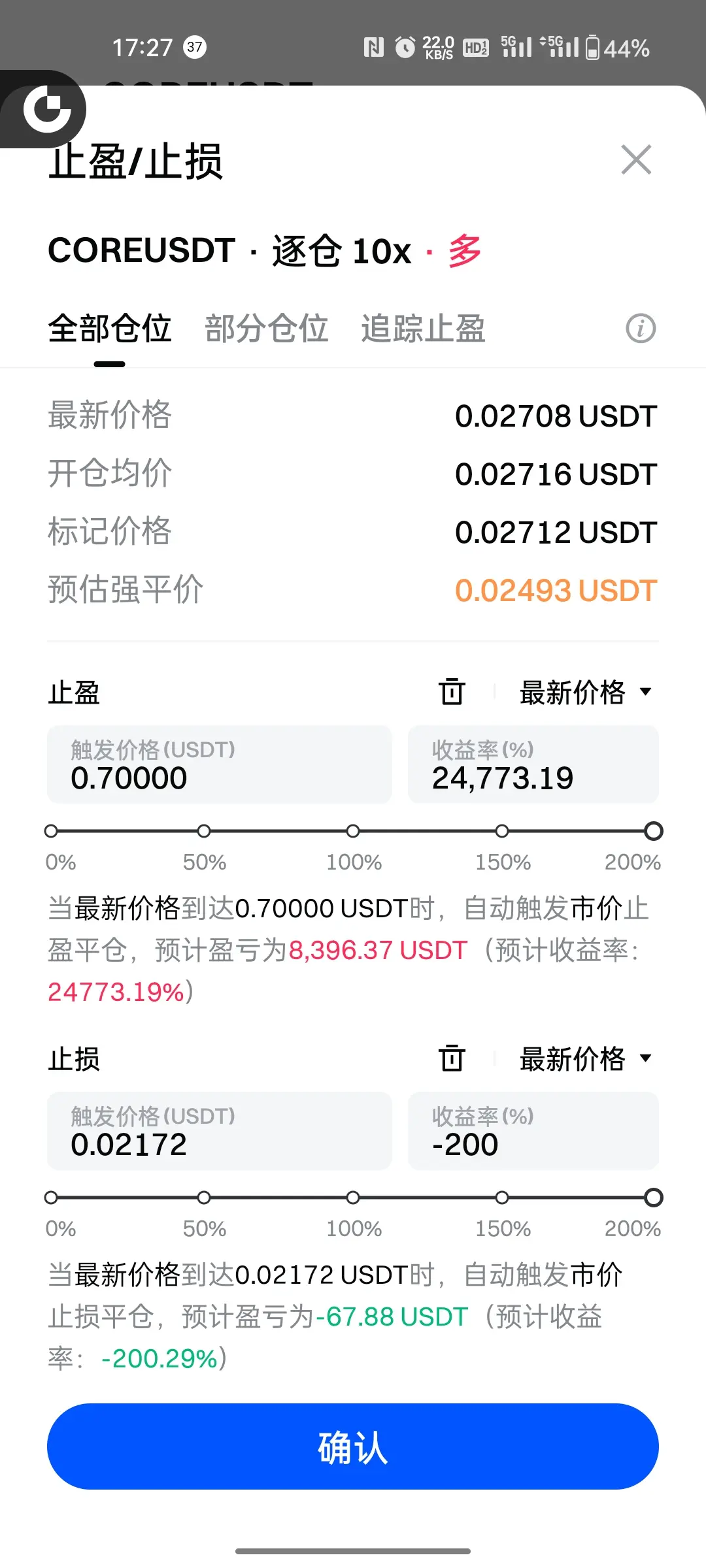The height and width of the screenshot is (1568, 706).
Task: Switch to the 部分仓位 tab
Action: (x=267, y=328)
